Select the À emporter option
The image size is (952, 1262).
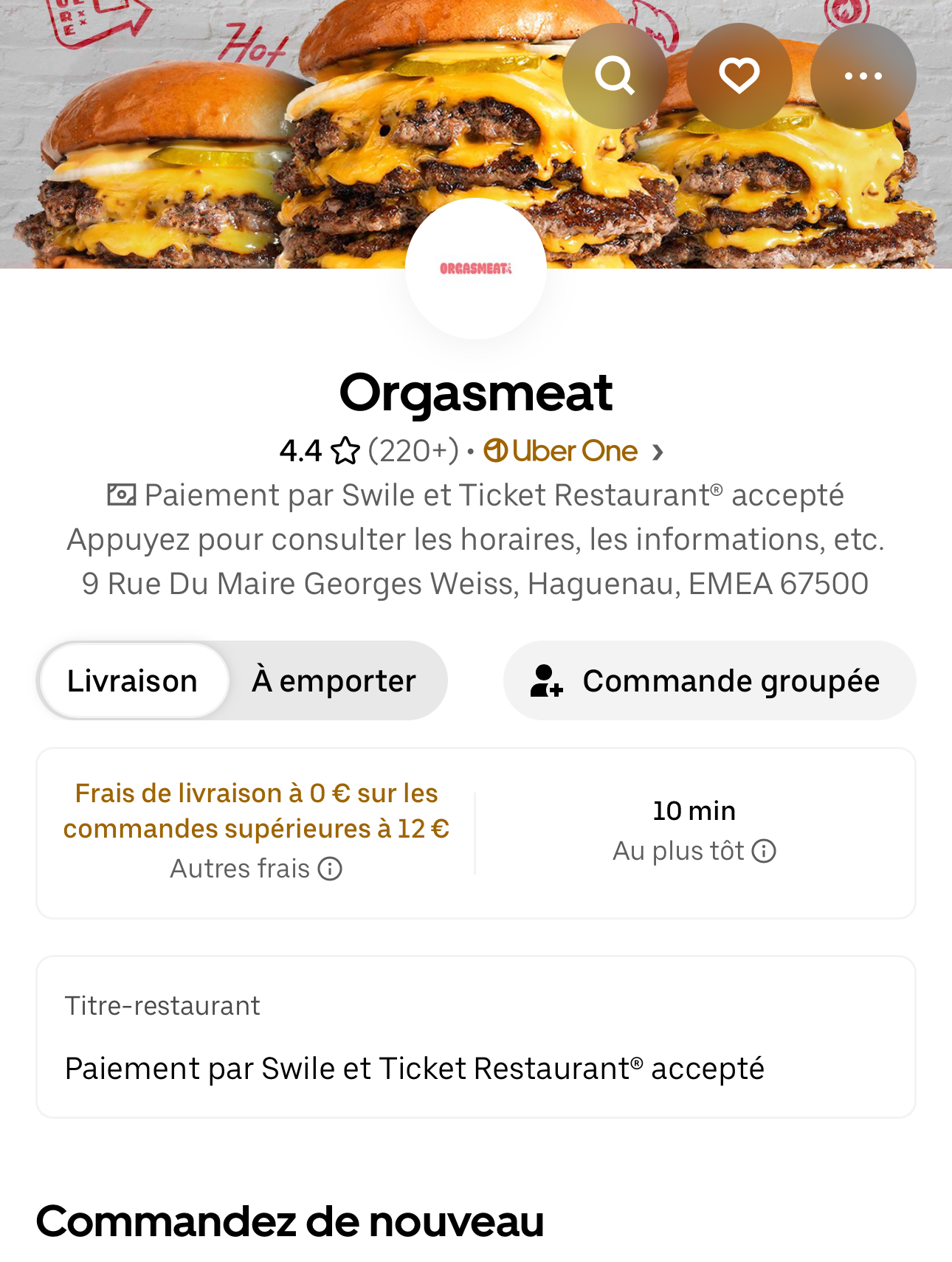pyautogui.click(x=334, y=680)
